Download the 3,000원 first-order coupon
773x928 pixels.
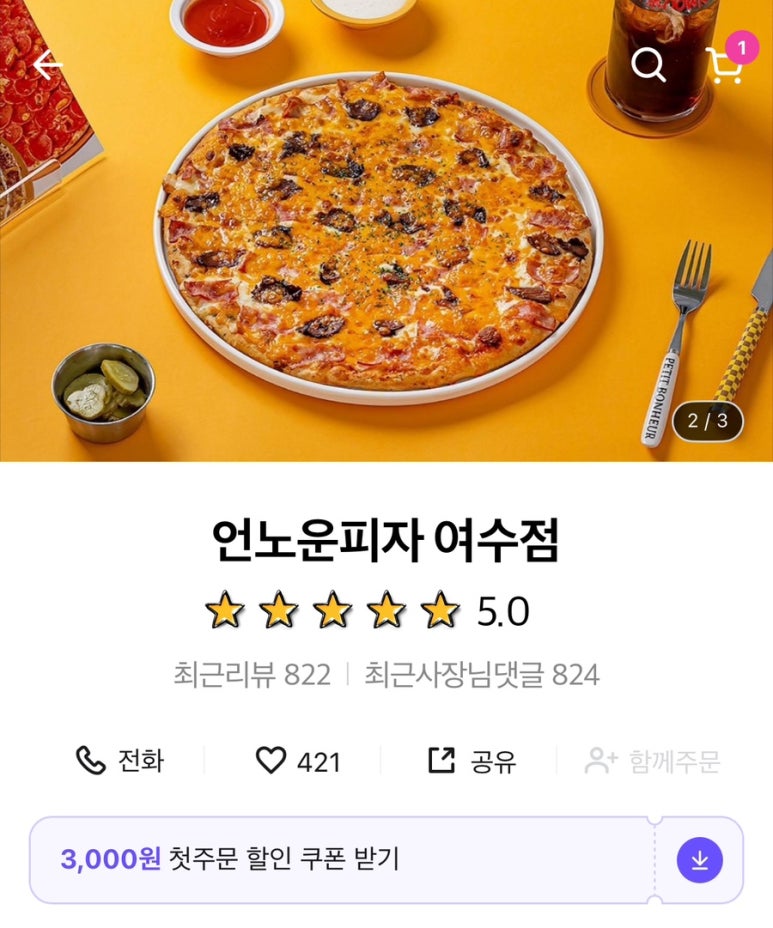(x=700, y=860)
